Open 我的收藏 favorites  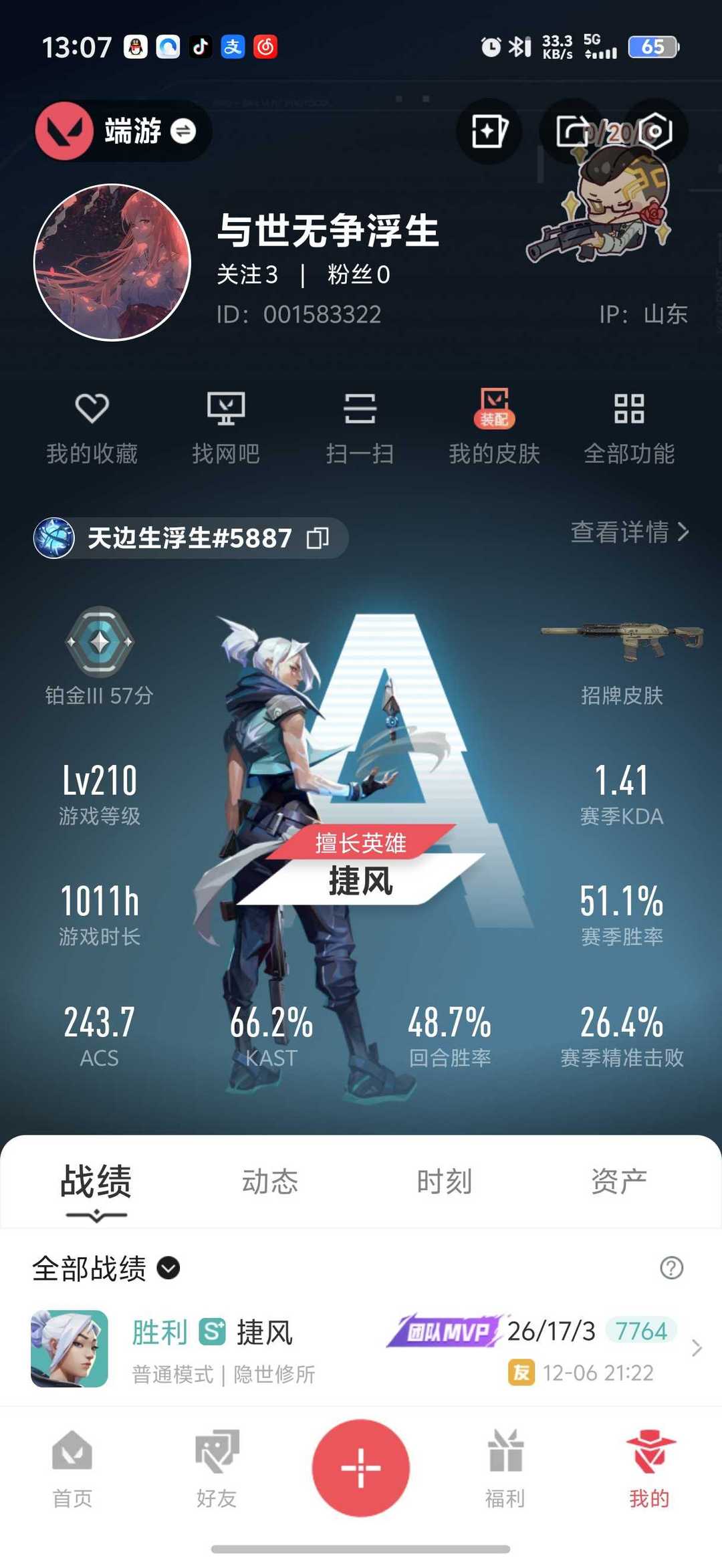92,427
